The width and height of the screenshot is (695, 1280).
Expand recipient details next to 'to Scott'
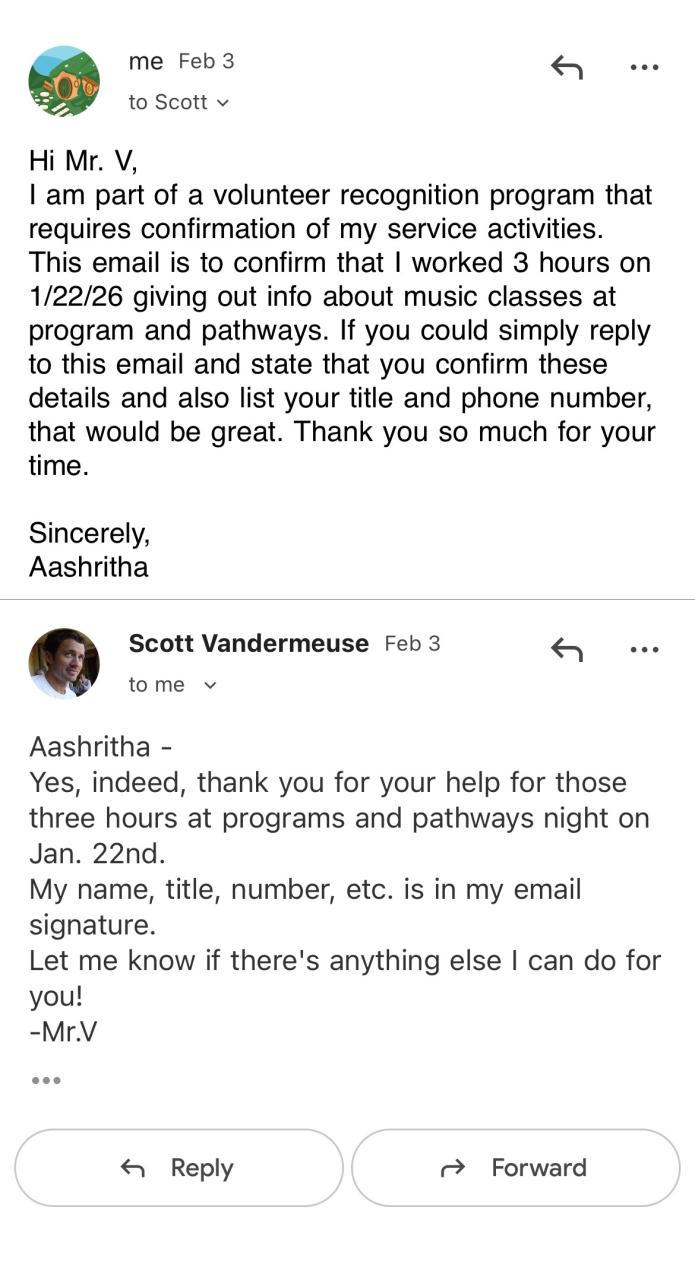[x=223, y=103]
